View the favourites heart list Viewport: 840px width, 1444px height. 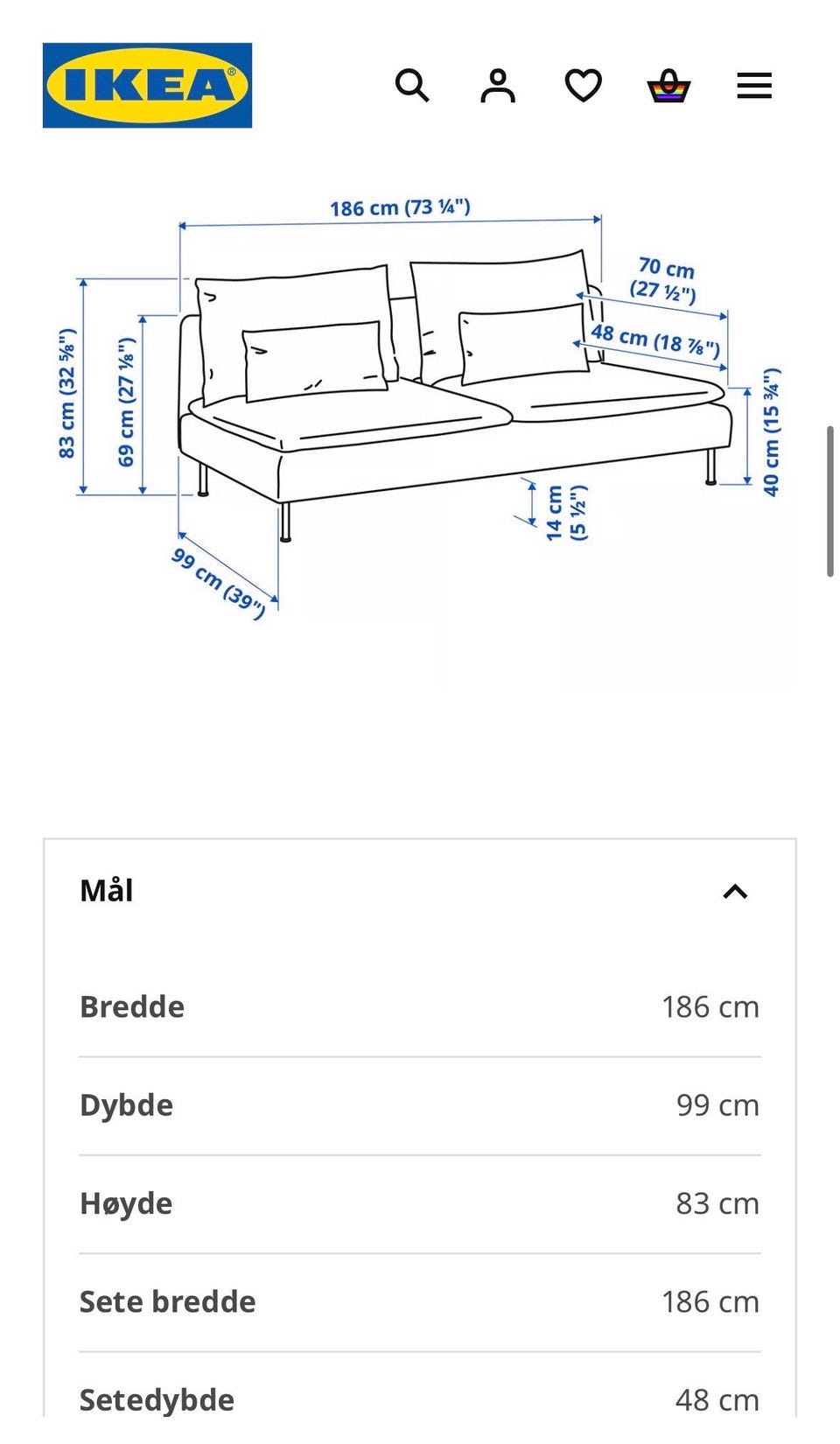click(x=584, y=86)
